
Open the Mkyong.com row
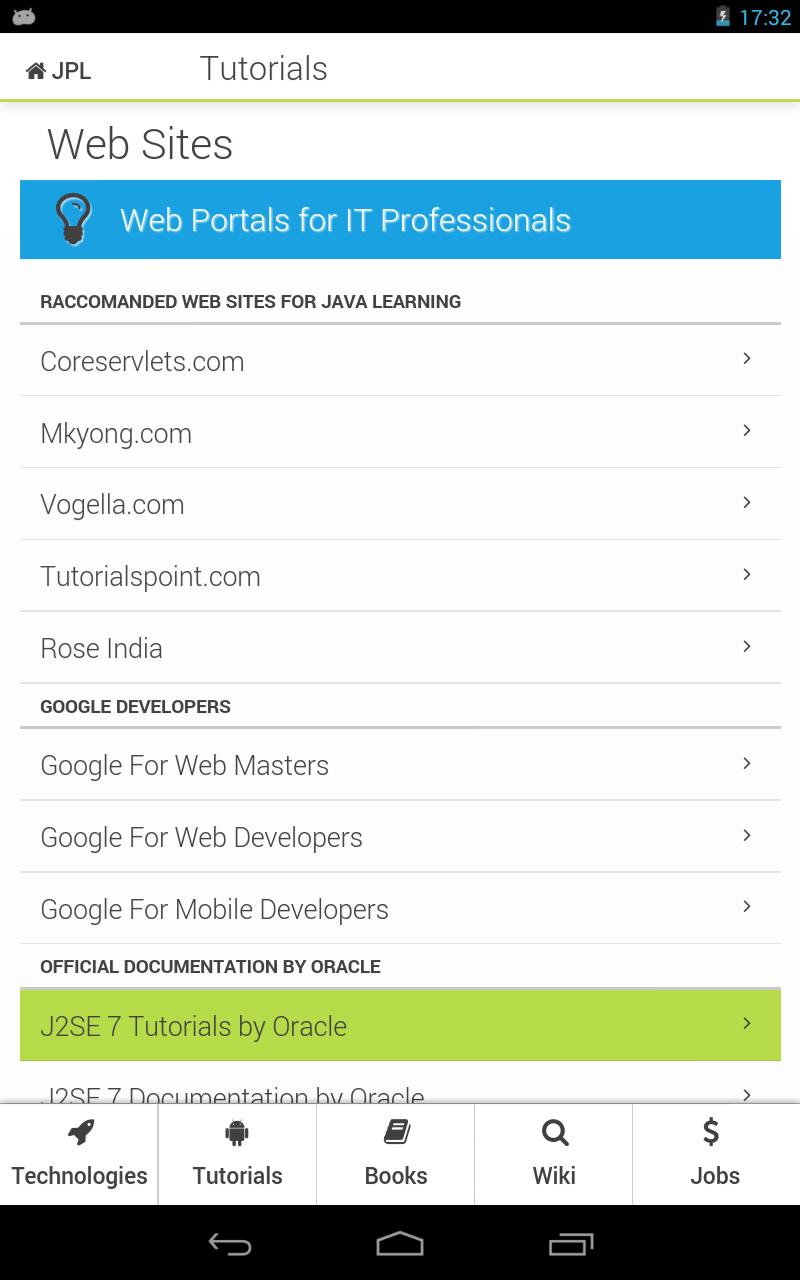click(400, 433)
